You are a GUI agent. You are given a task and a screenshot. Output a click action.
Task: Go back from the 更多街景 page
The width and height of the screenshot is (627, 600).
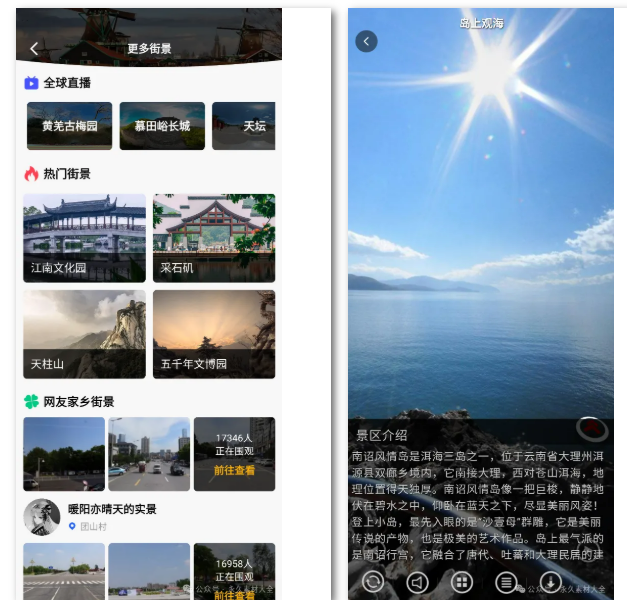pos(34,49)
